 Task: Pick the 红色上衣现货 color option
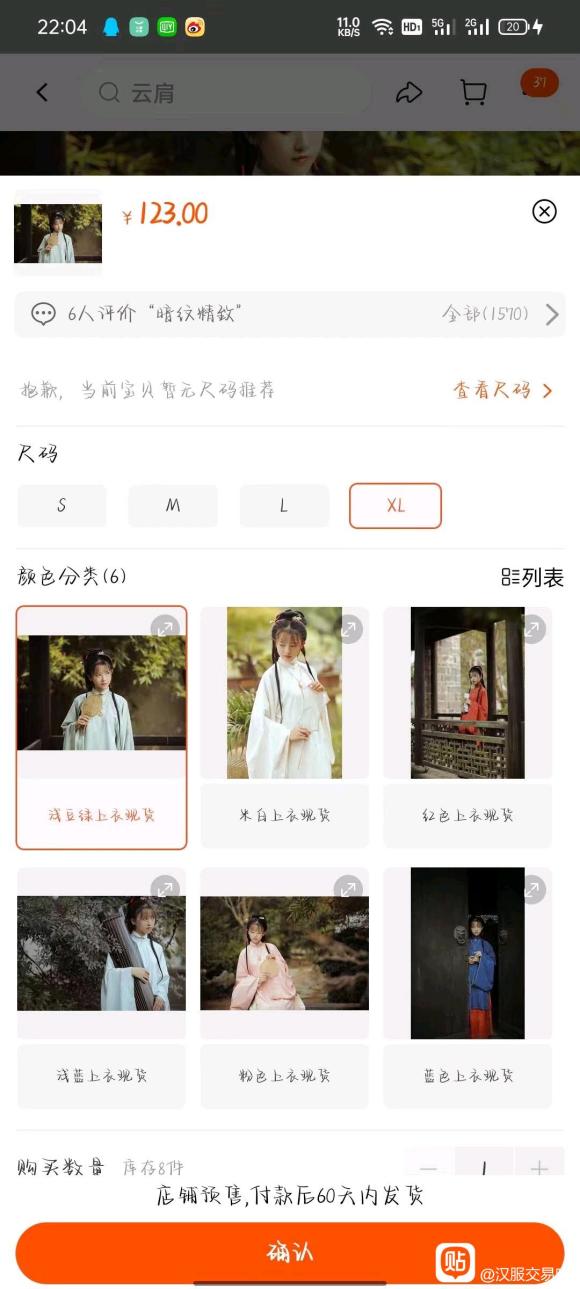[x=467, y=728]
